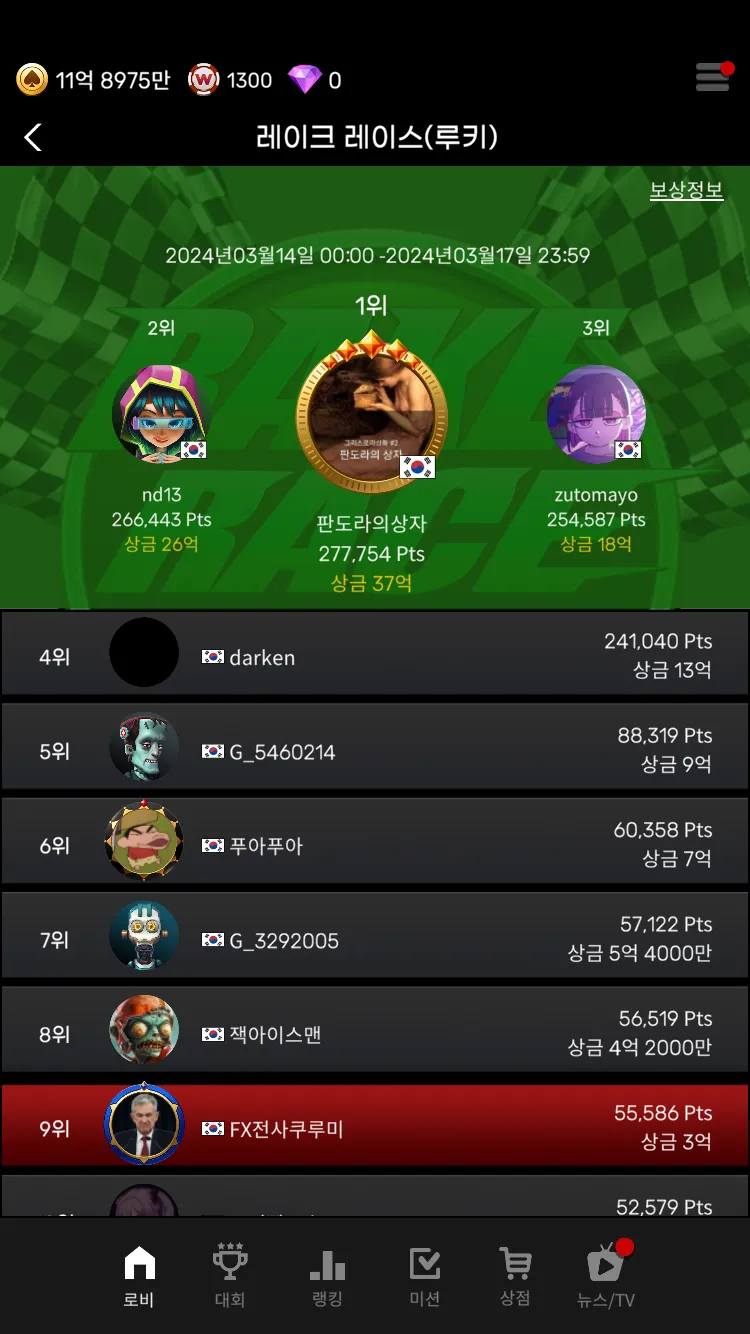Switch to the 로비 tab

[139, 1277]
